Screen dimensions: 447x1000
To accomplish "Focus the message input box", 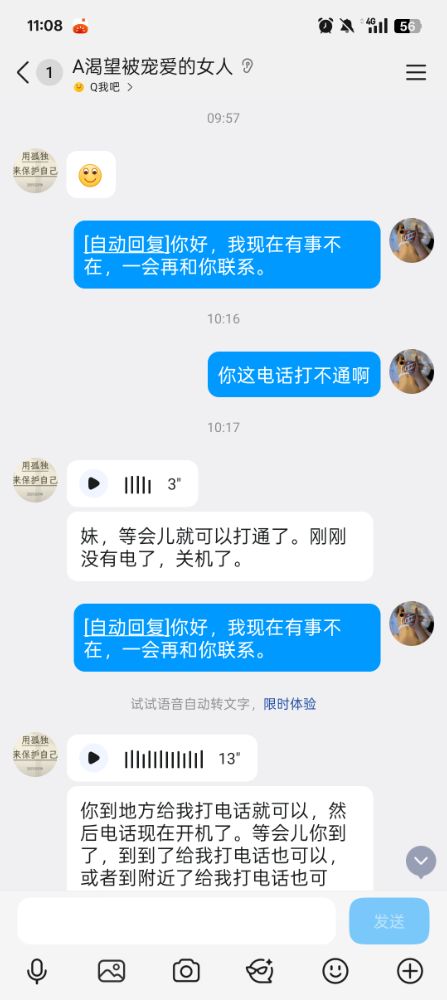I will [x=177, y=921].
